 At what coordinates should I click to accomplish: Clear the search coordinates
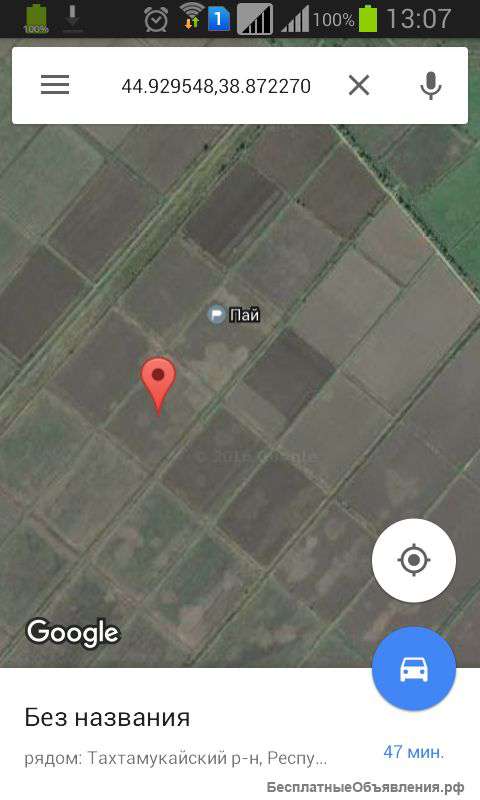tap(359, 85)
